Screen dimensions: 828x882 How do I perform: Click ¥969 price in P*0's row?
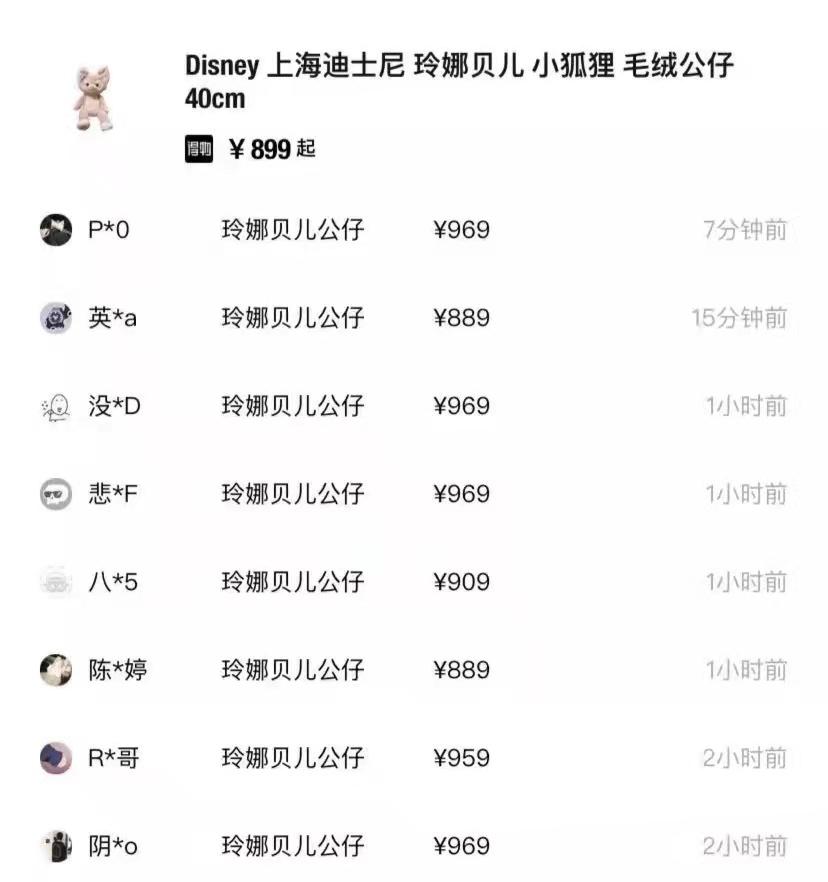[x=462, y=229]
